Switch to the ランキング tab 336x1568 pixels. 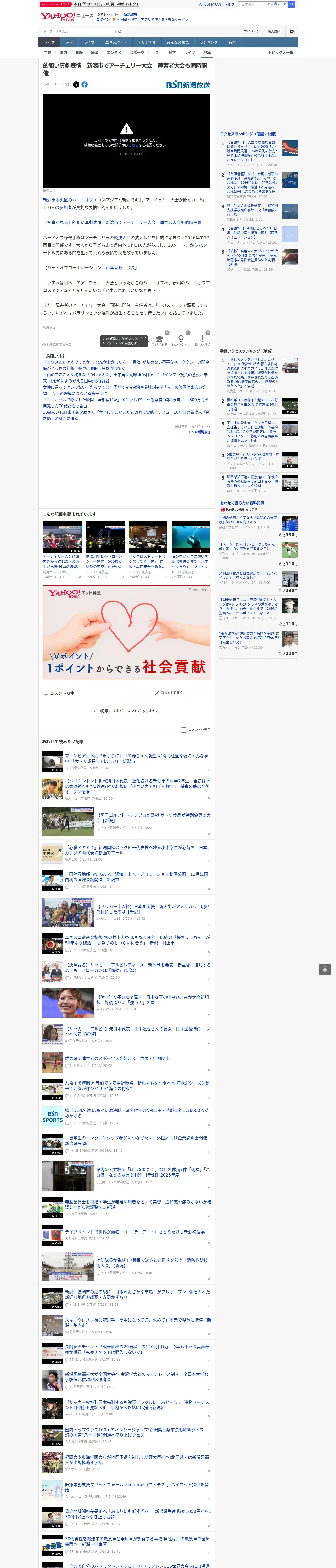click(209, 43)
